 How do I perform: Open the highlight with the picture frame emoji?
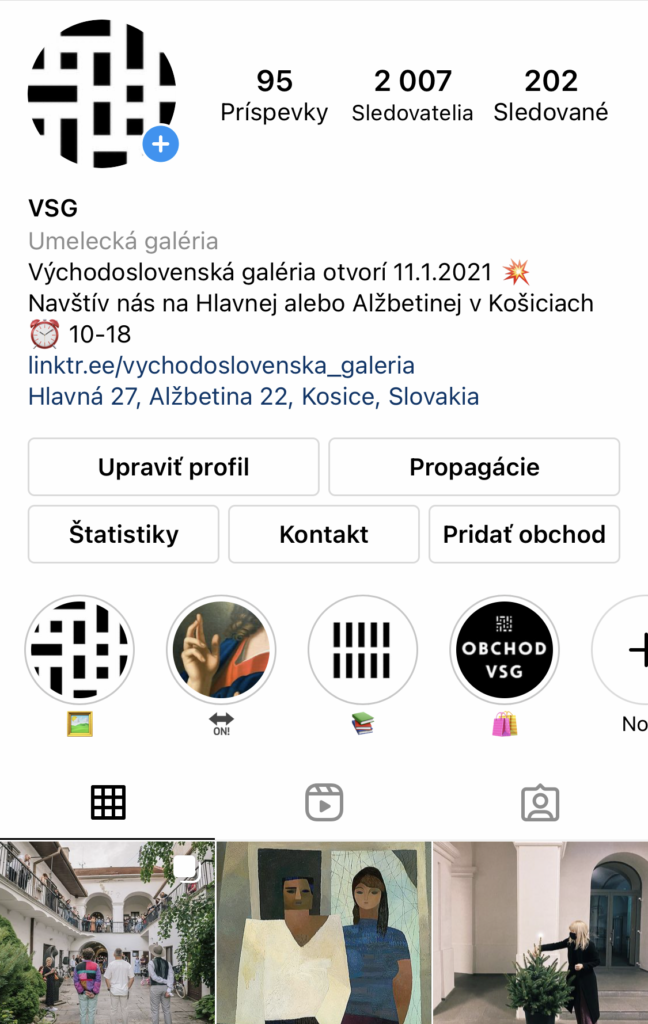(79, 650)
